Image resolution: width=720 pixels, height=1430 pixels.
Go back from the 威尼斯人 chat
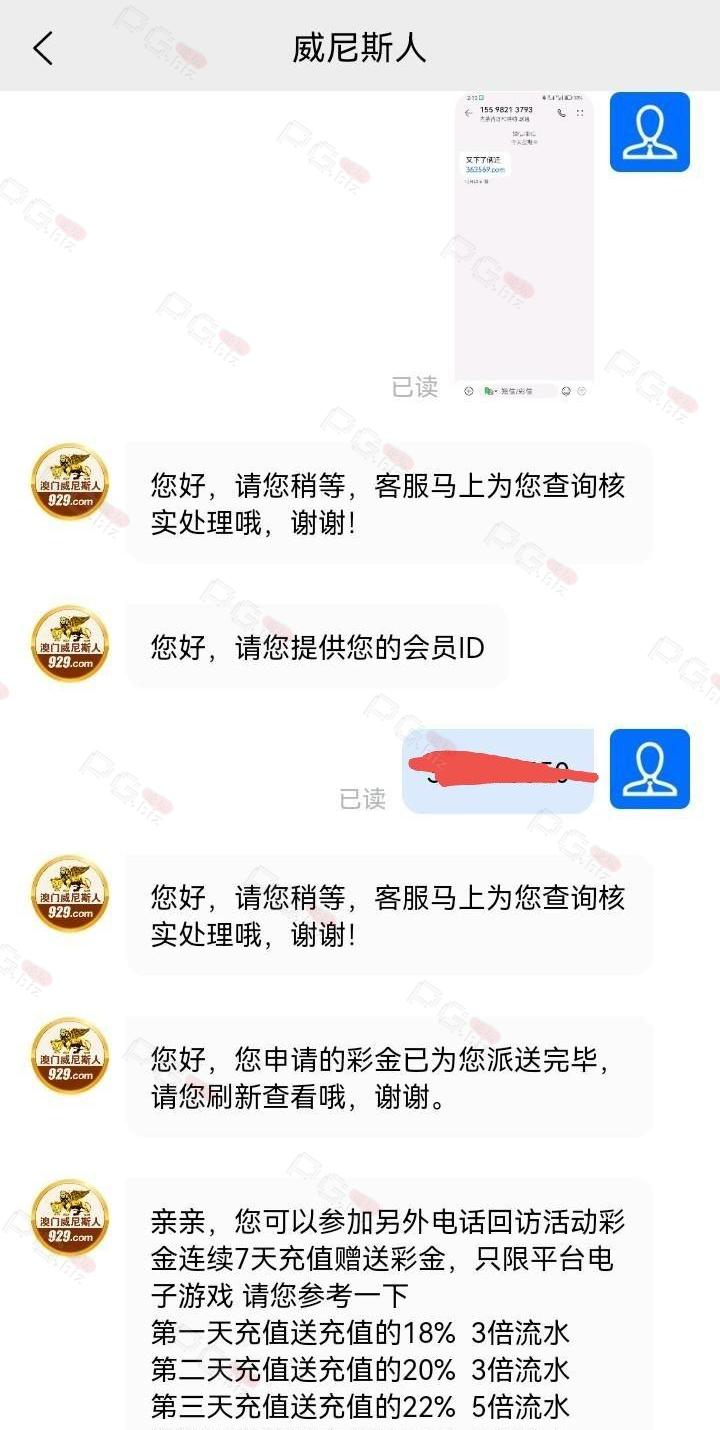(x=43, y=47)
